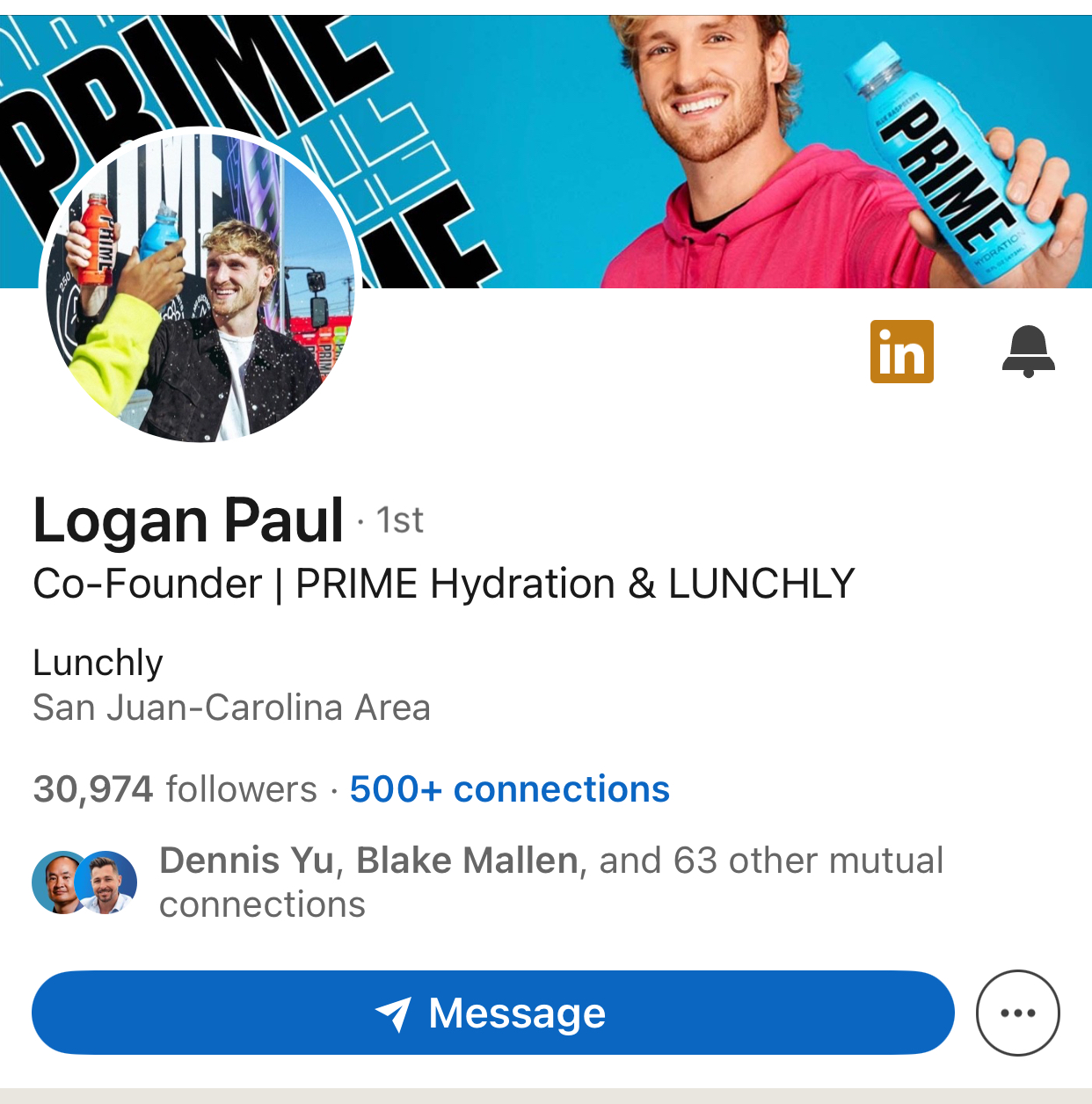Tap the gold LinkedIn Premium badge

pyautogui.click(x=901, y=352)
